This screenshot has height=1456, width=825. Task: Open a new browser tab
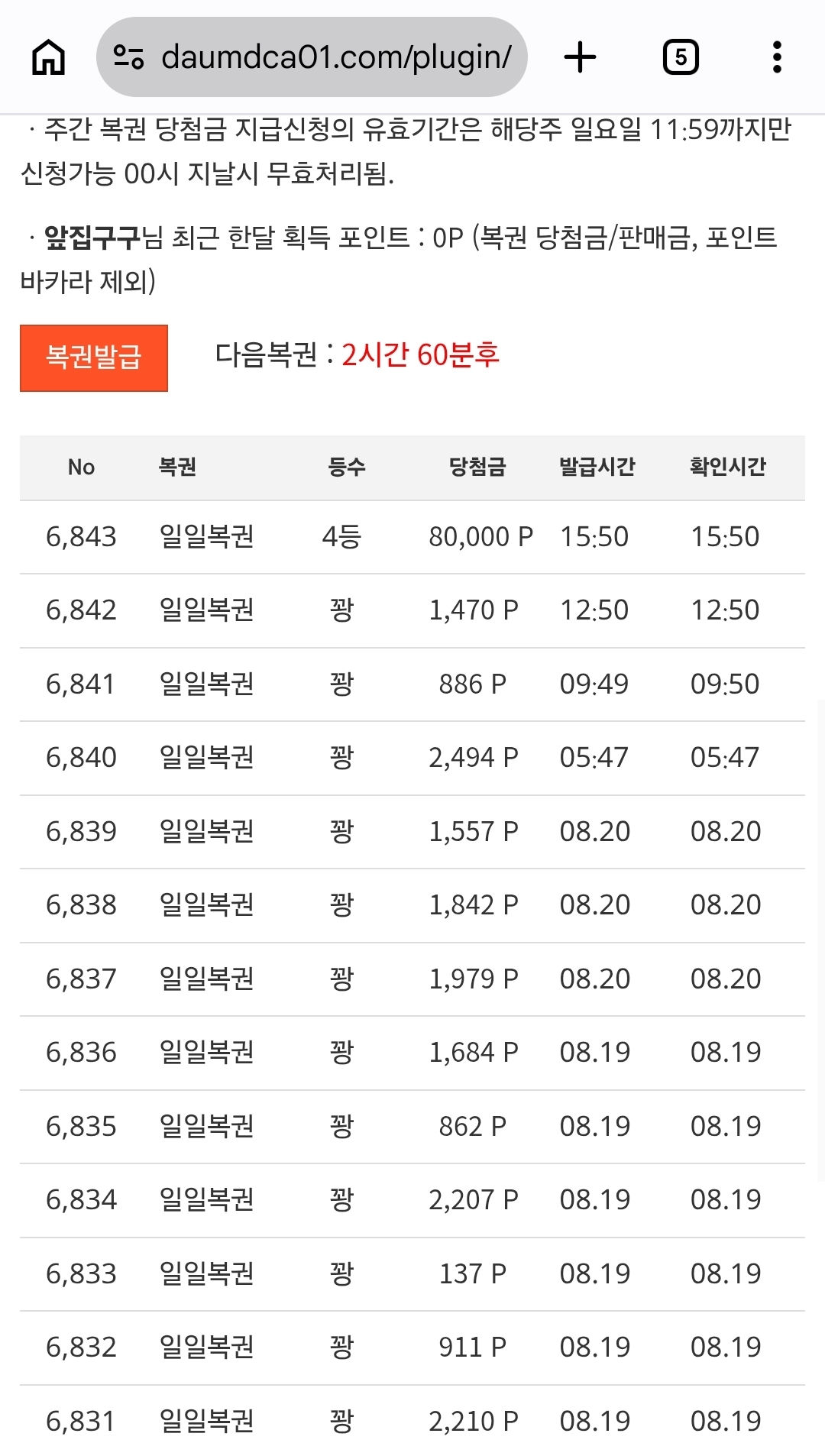click(581, 57)
